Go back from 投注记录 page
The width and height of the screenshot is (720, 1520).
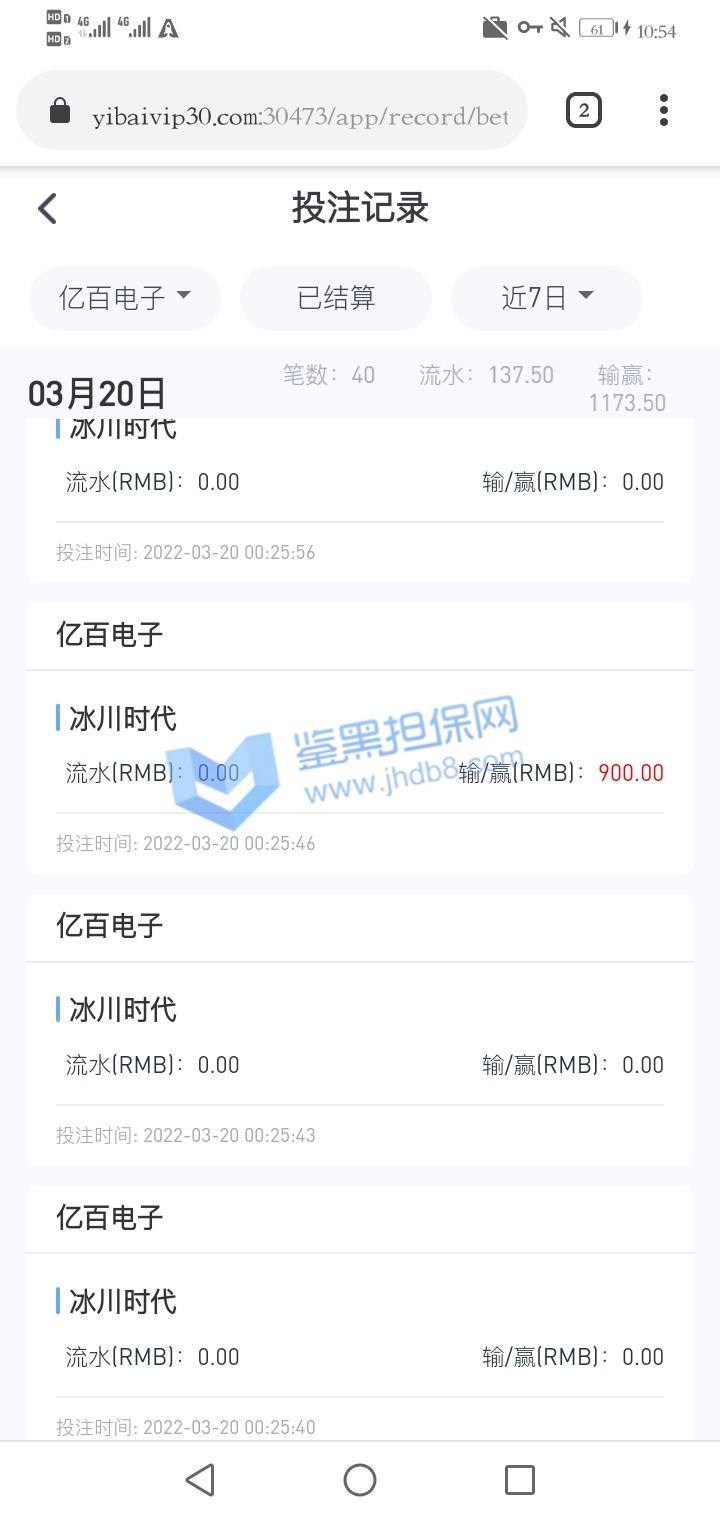coord(47,209)
